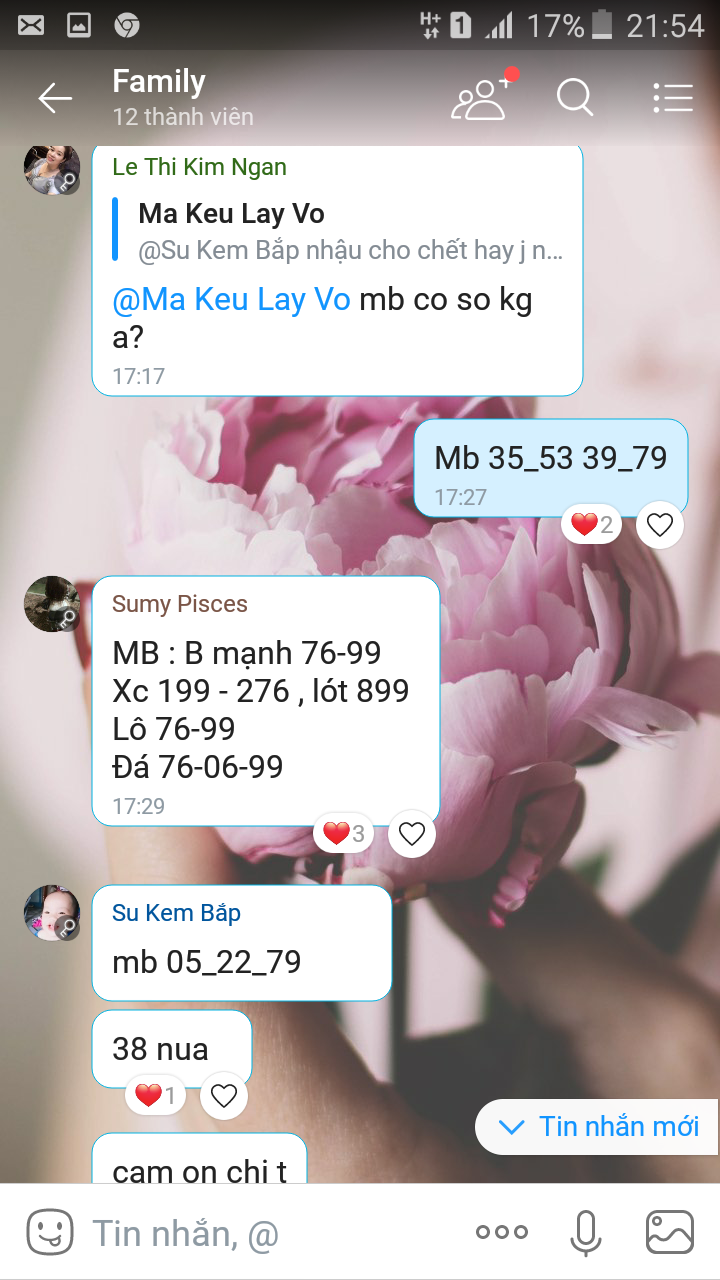
Task: Open more attachment options (three dots)
Action: pyautogui.click(x=502, y=1232)
